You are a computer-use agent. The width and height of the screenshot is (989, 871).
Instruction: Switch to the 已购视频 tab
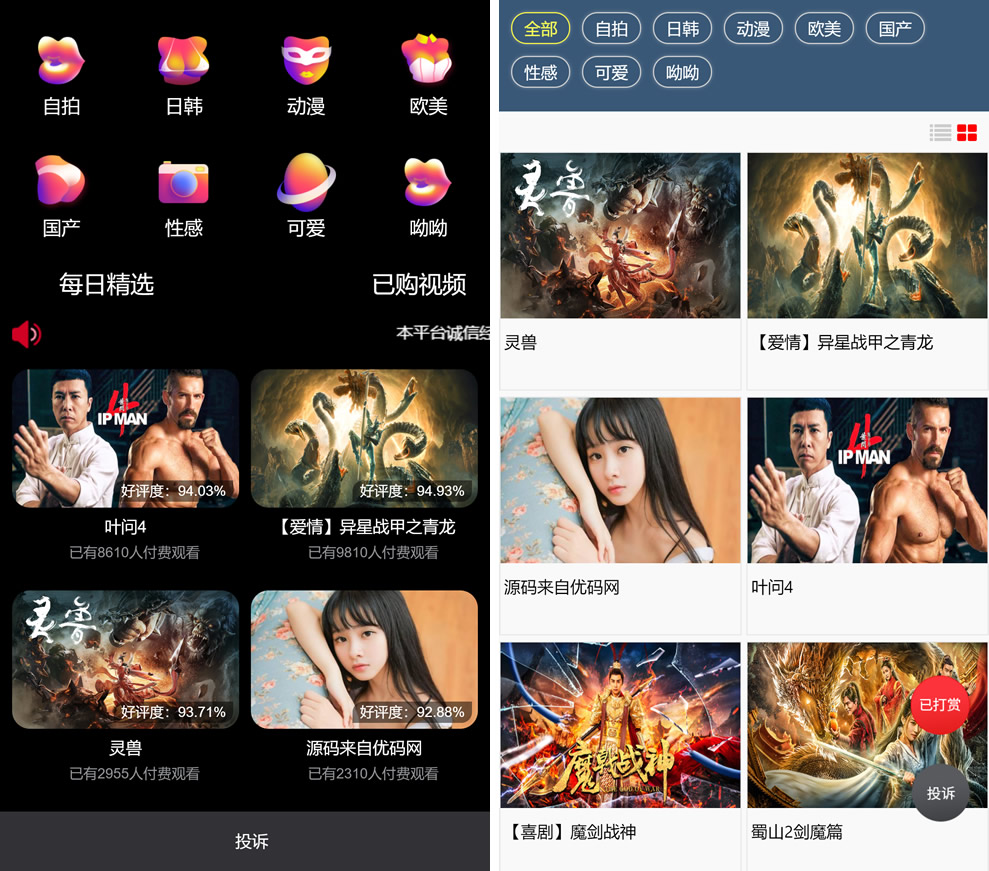[419, 285]
